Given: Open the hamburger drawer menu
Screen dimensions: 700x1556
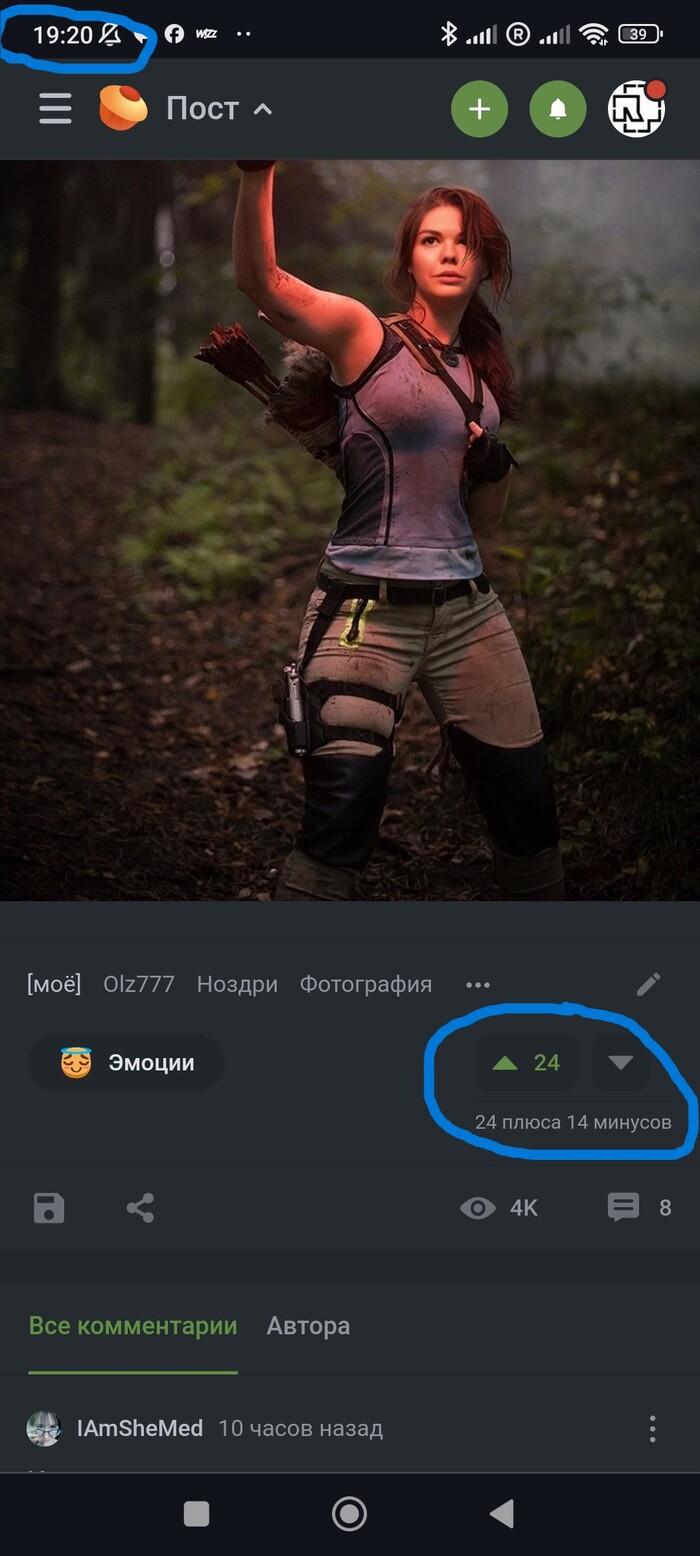Looking at the screenshot, I should click(55, 109).
